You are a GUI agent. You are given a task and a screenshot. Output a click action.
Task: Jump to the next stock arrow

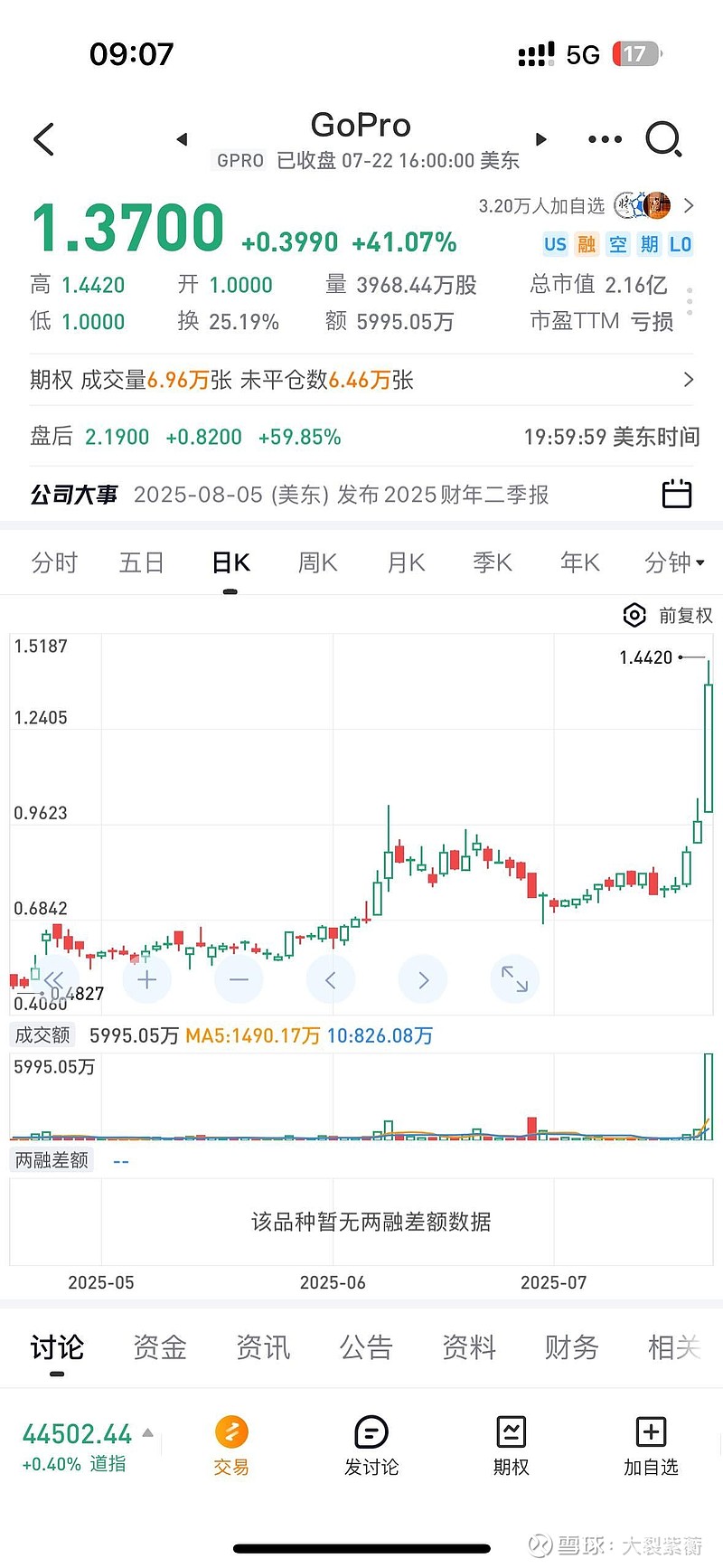tap(541, 139)
